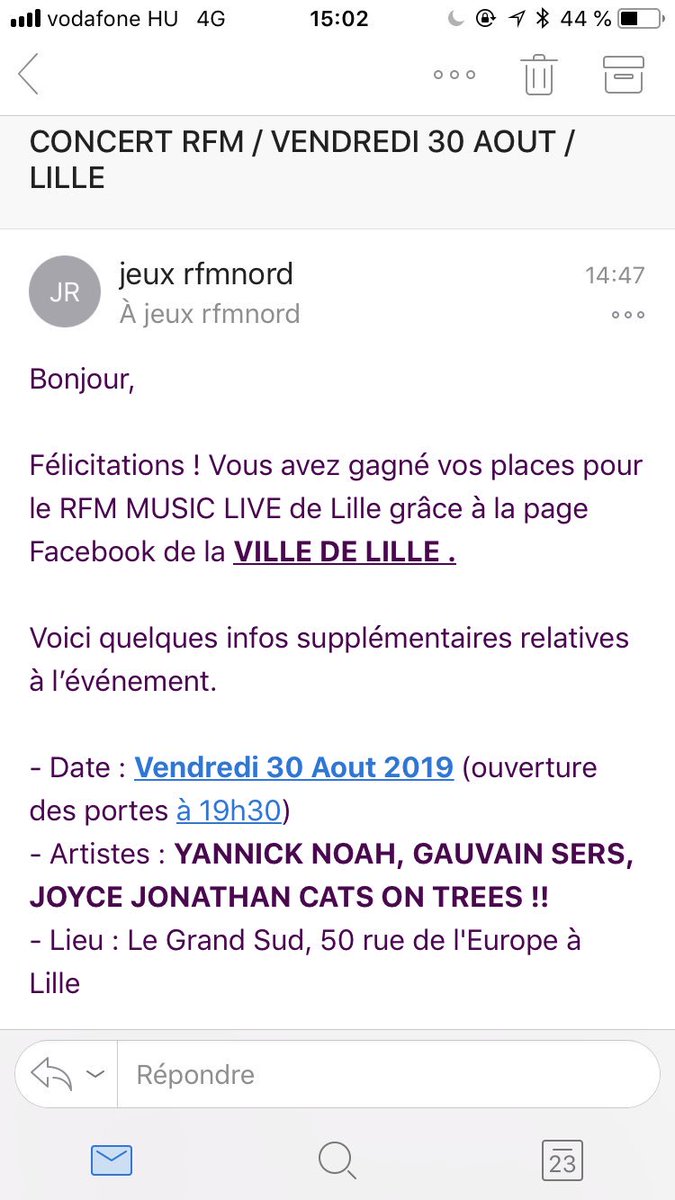Image resolution: width=675 pixels, height=1200 pixels.
Task: Go back to the inbox
Action: 28,75
